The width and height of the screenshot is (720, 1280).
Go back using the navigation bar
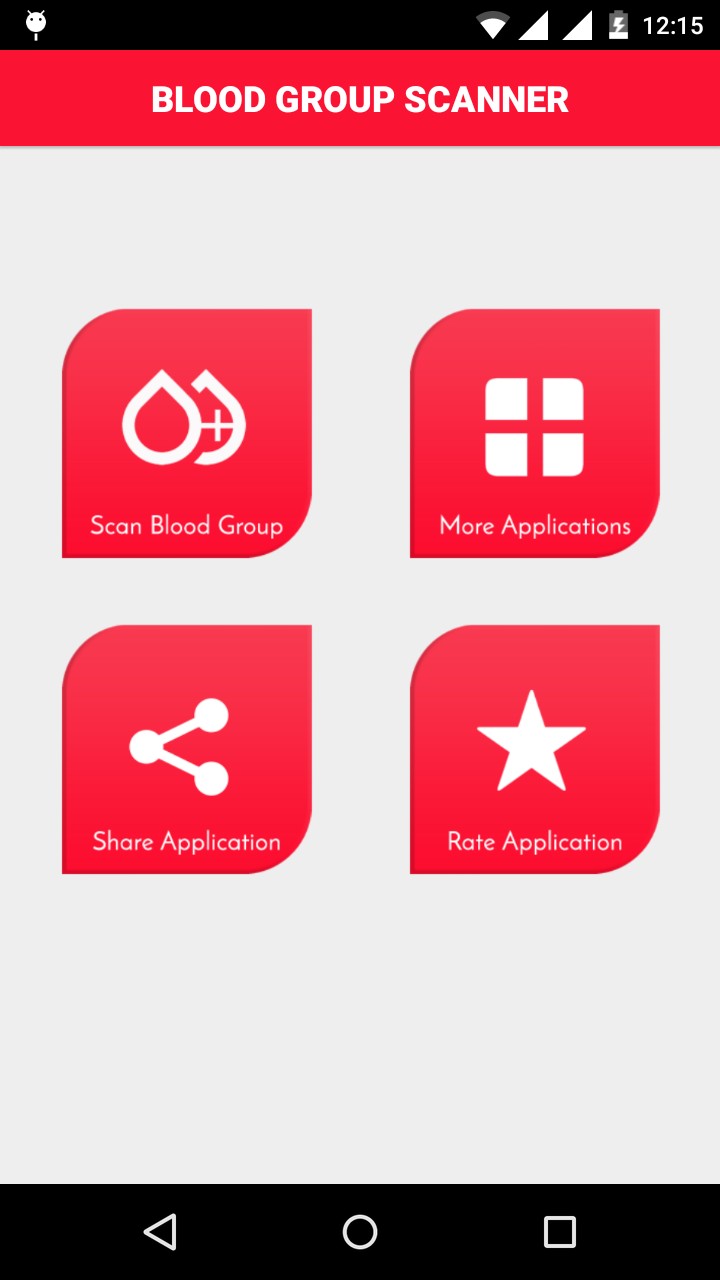click(160, 1232)
